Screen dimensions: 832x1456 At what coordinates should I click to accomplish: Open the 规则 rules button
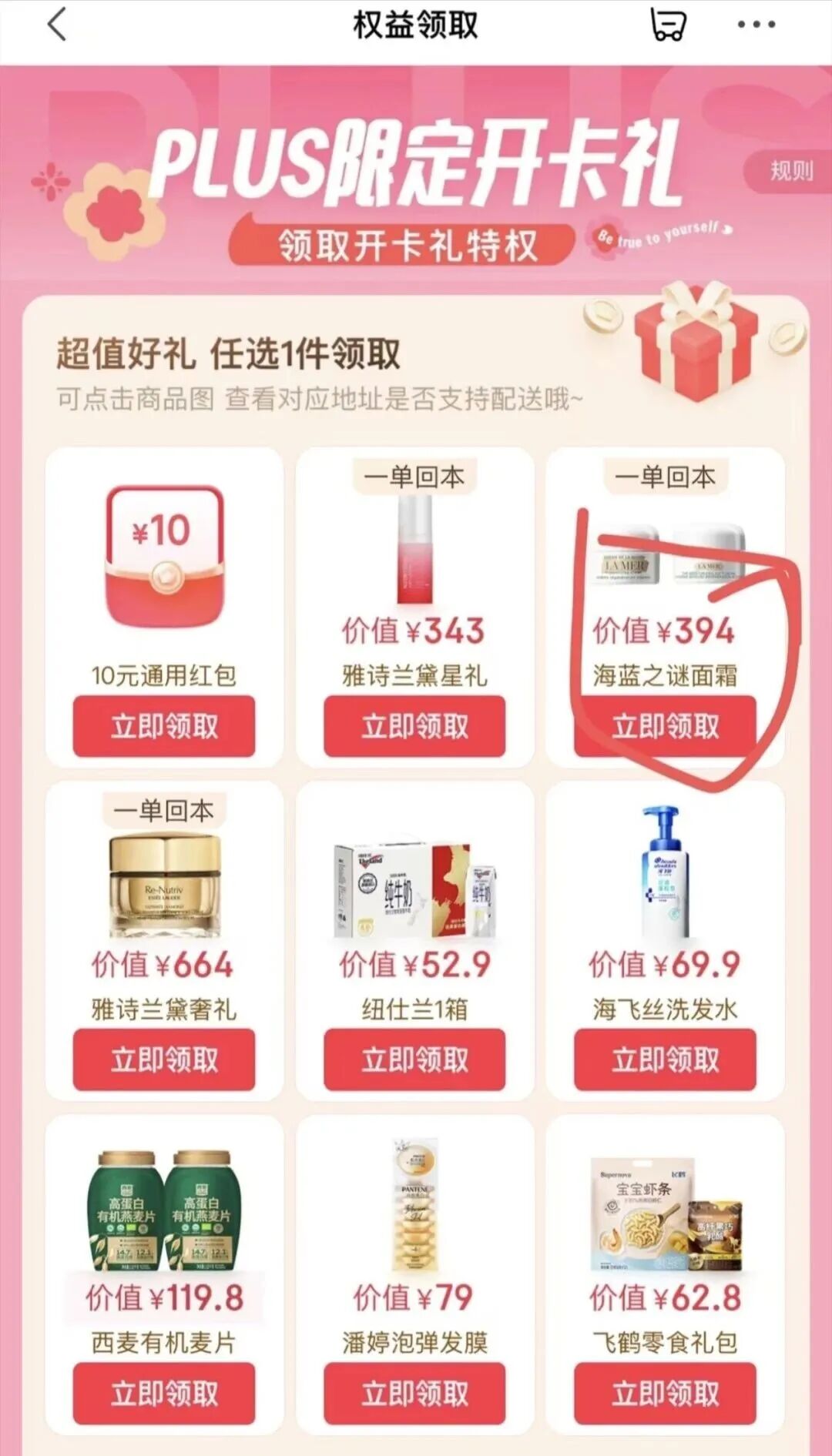click(x=791, y=171)
